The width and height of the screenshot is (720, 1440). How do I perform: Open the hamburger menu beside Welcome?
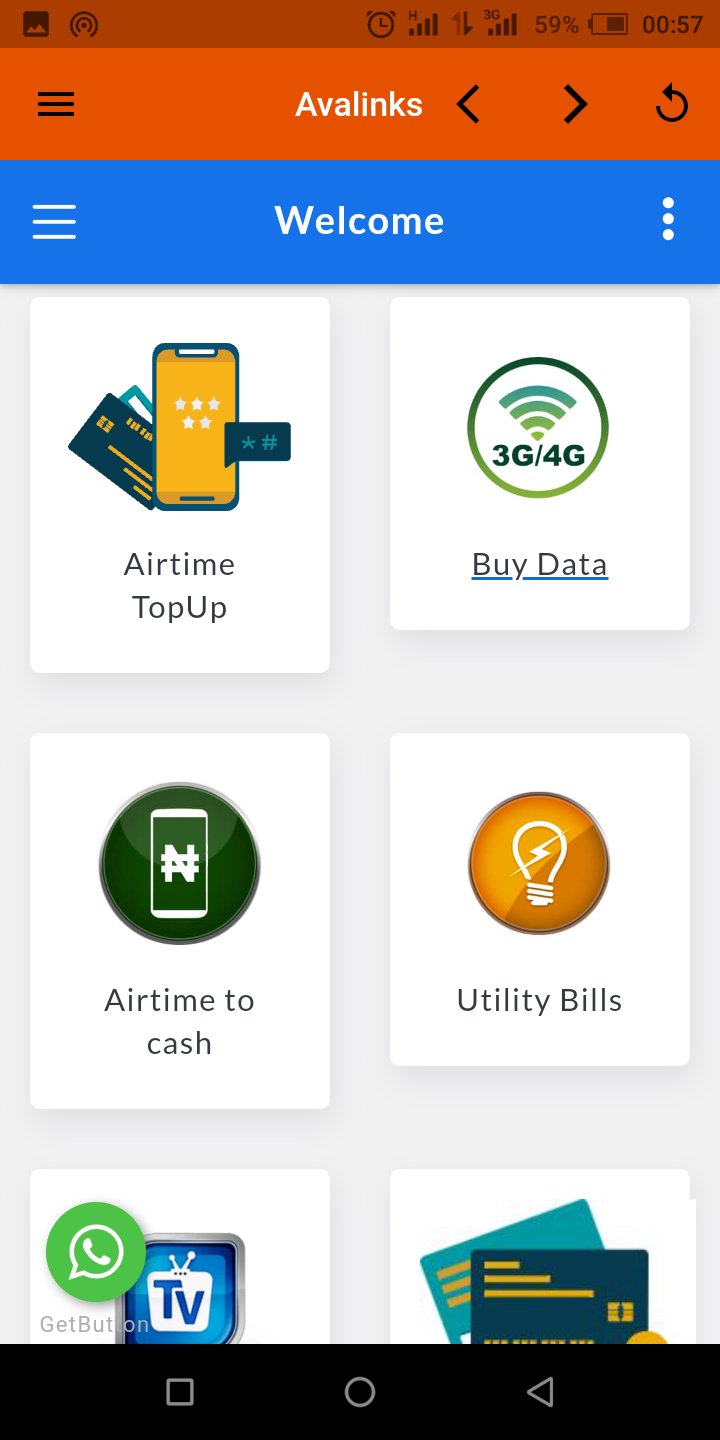pyautogui.click(x=54, y=221)
